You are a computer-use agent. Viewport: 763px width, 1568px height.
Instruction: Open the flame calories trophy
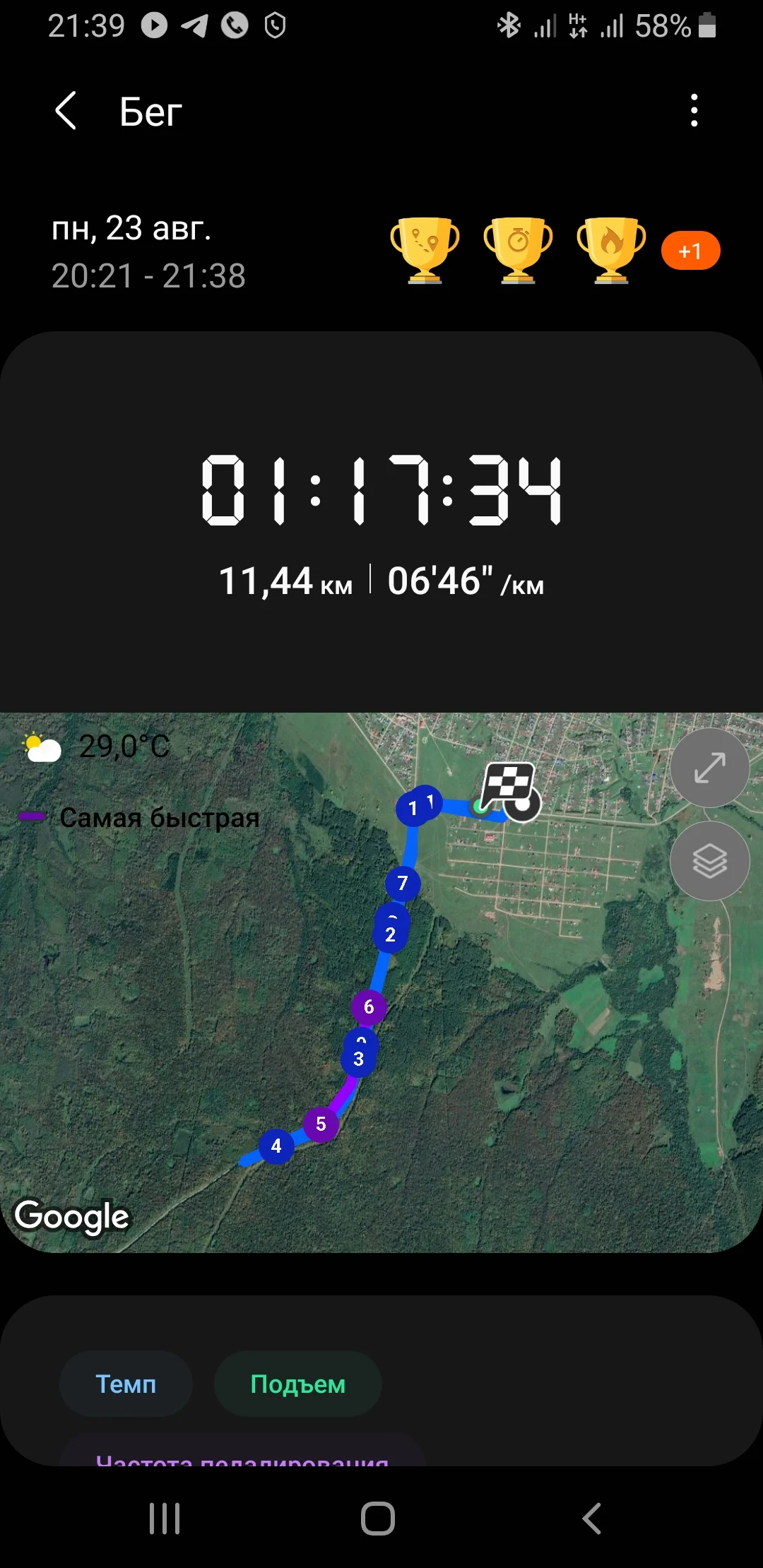(x=611, y=250)
